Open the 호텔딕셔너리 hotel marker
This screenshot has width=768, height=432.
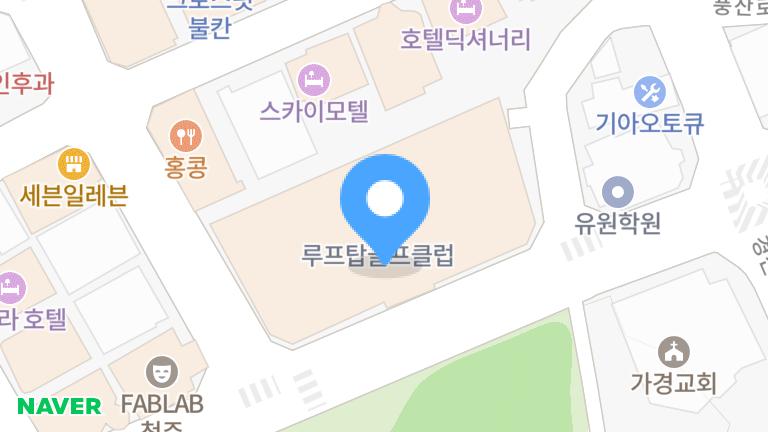pos(464,12)
